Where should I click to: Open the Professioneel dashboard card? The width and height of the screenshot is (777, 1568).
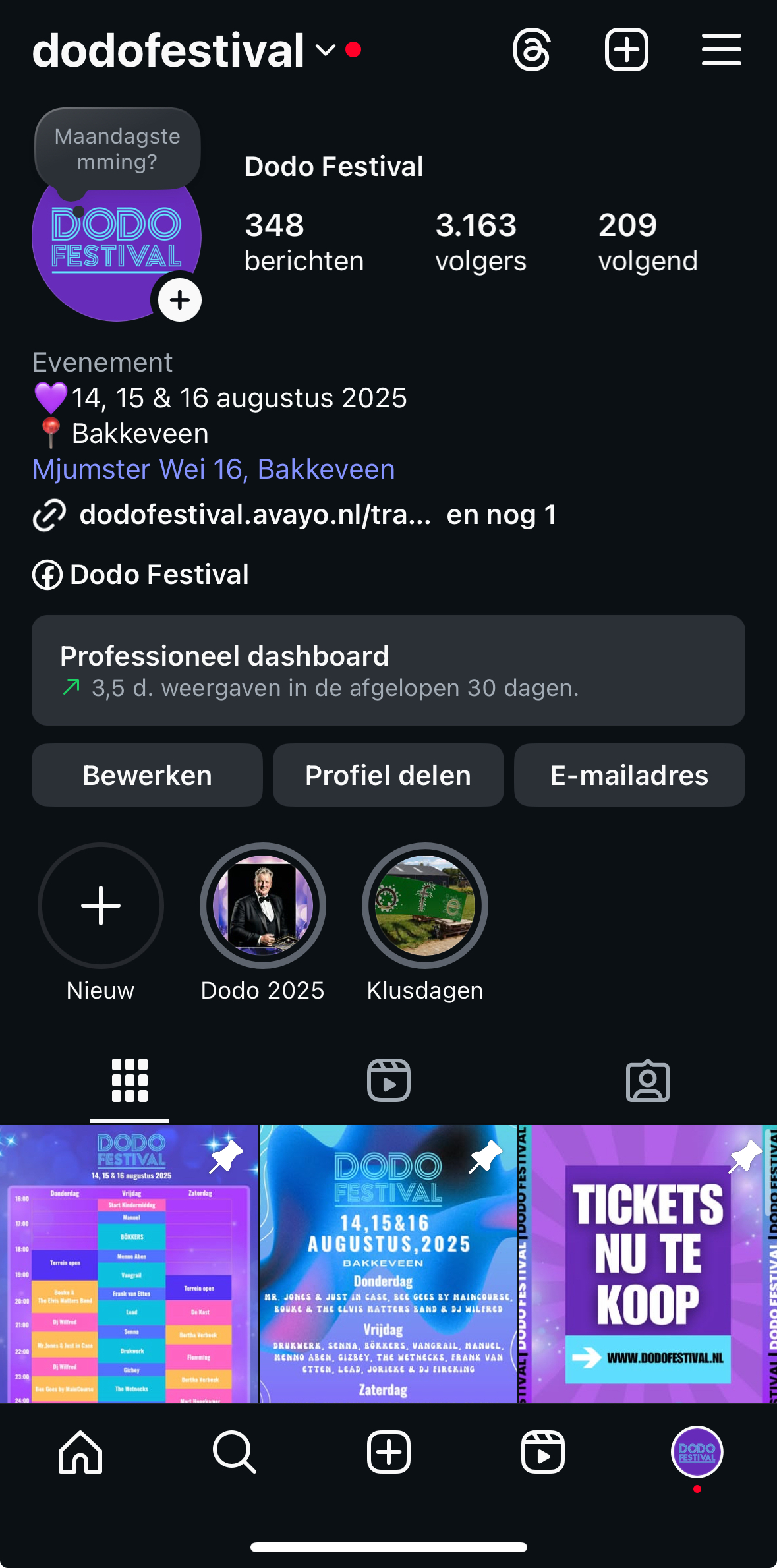388,670
